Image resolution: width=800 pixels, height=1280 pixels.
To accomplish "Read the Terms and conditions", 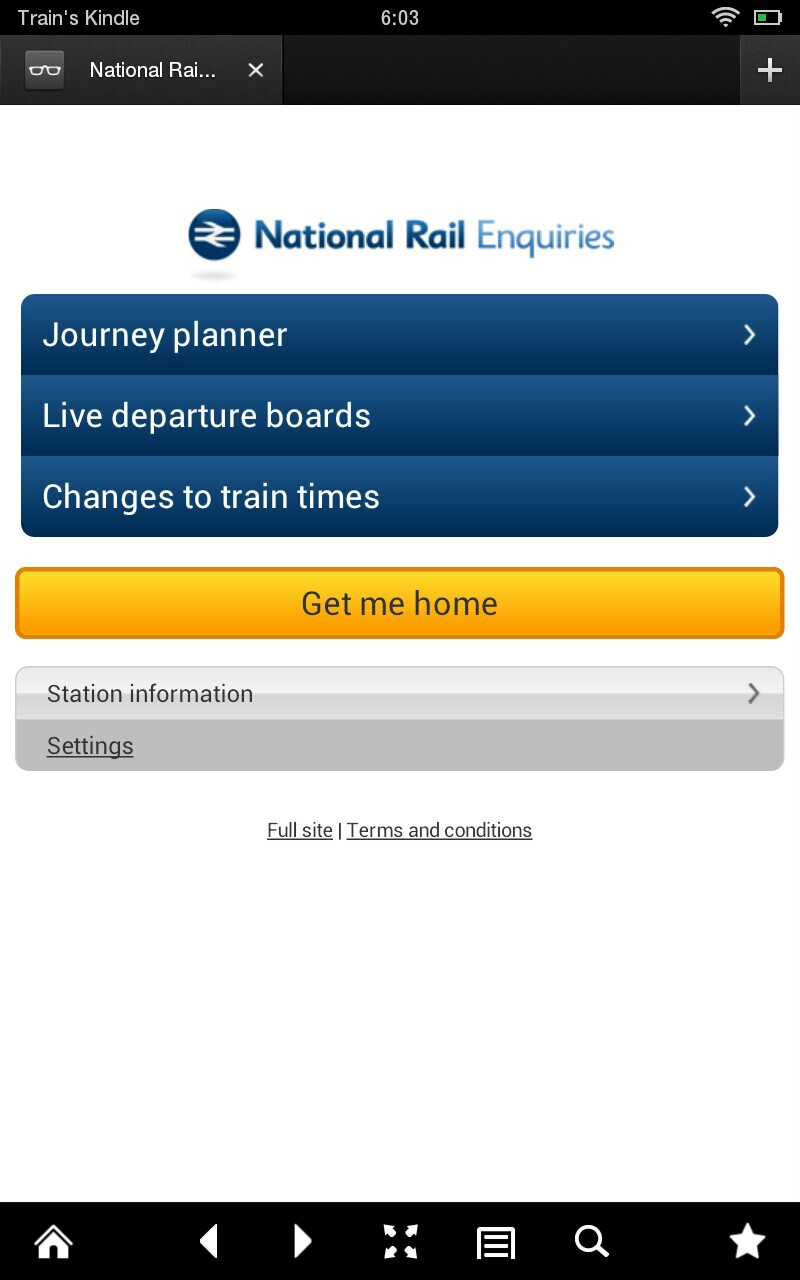I will [439, 830].
